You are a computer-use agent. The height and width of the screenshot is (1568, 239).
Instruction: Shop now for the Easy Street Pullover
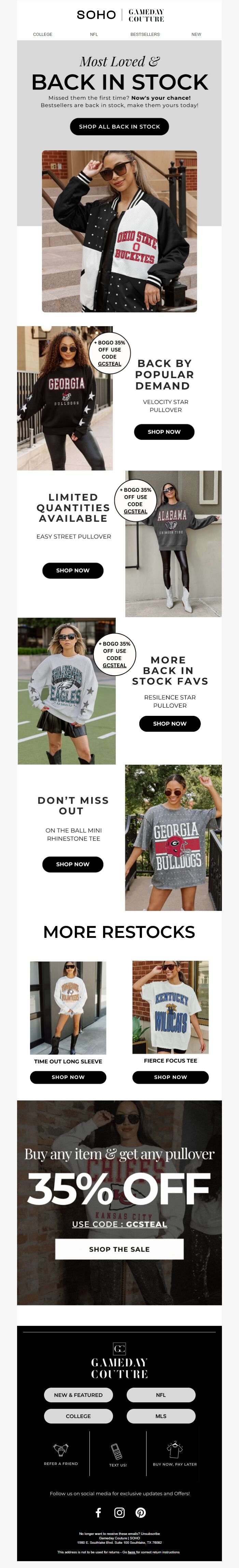click(x=73, y=570)
